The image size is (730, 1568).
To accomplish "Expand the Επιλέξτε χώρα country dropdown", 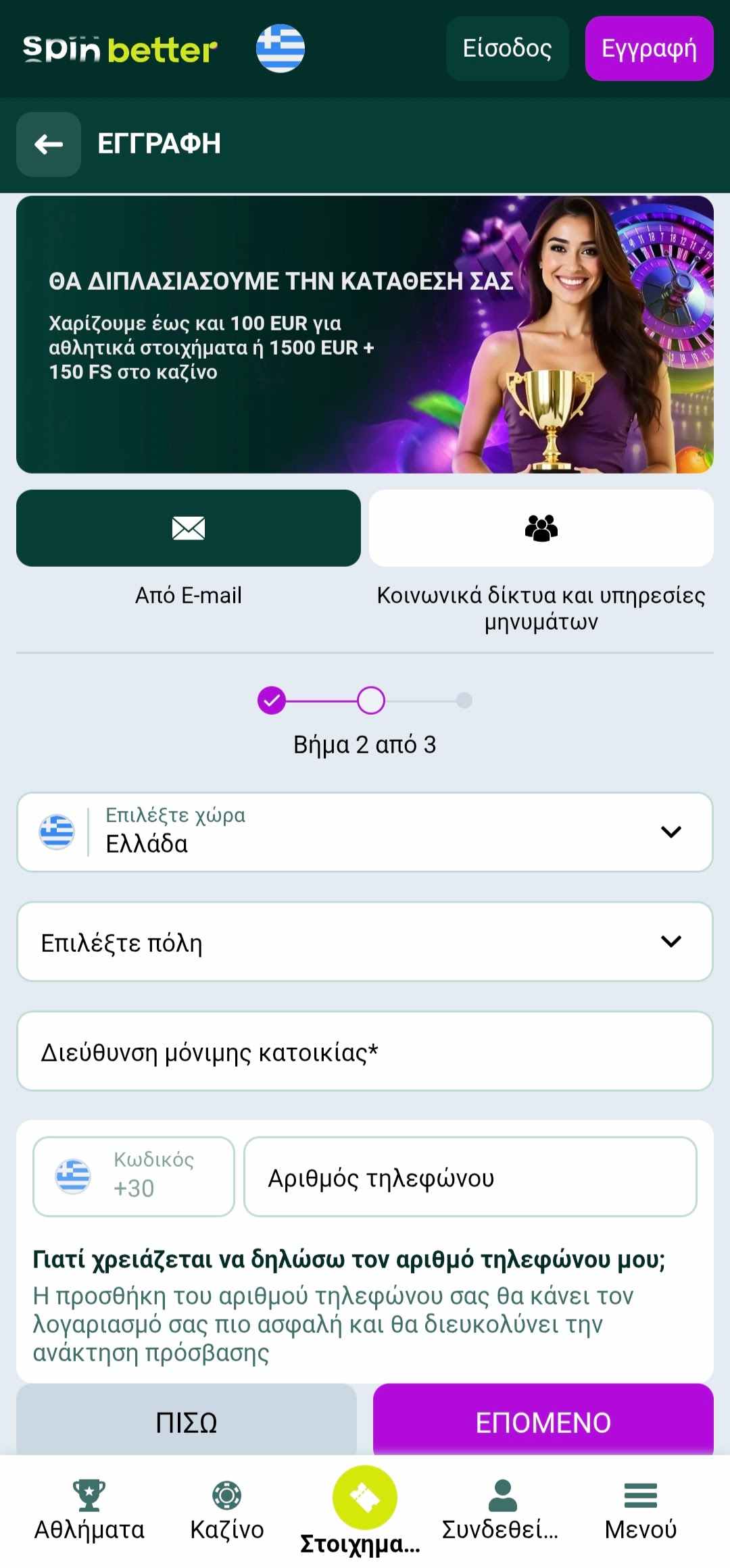I will click(x=365, y=832).
